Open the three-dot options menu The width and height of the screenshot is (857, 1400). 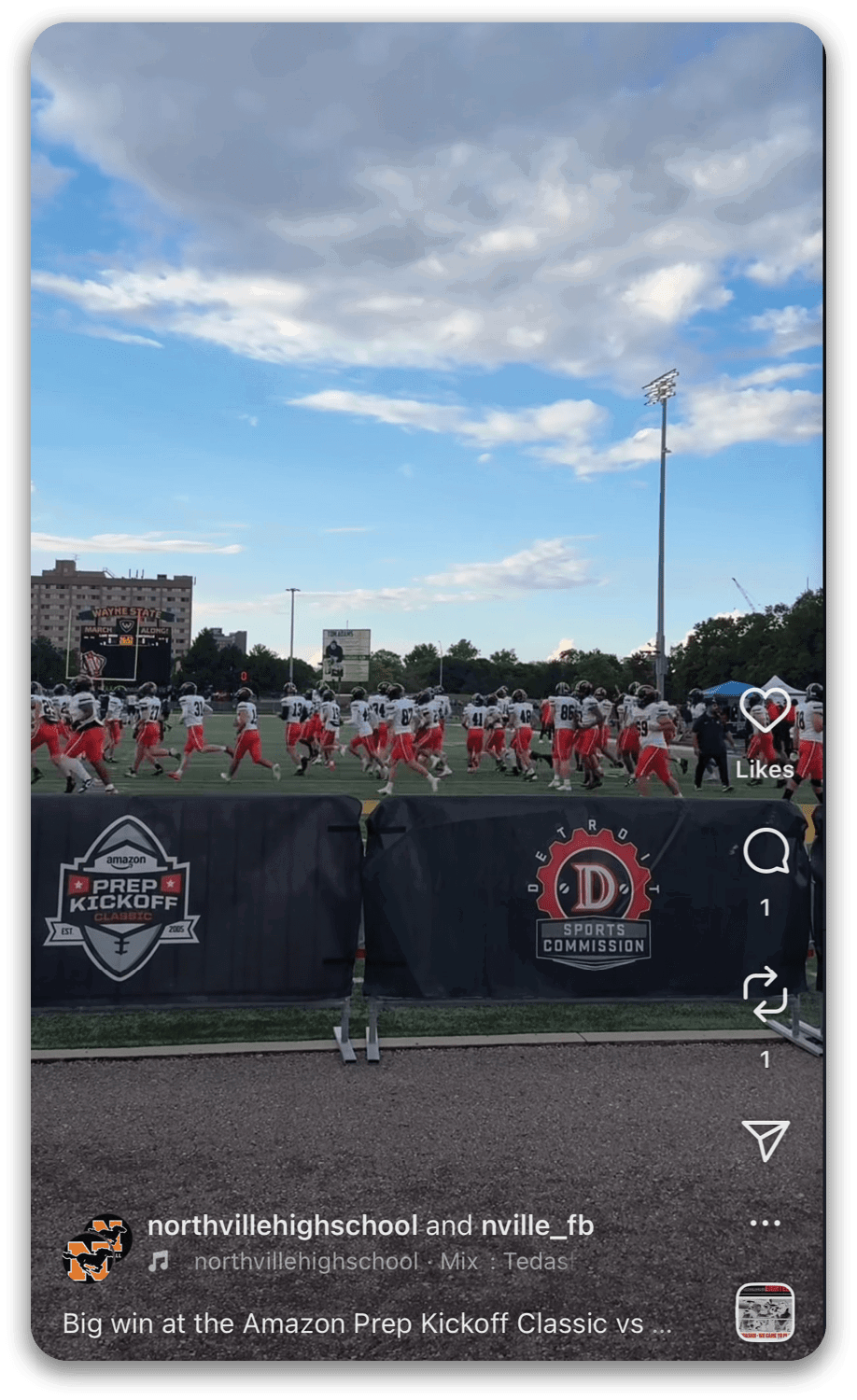[x=765, y=1224]
